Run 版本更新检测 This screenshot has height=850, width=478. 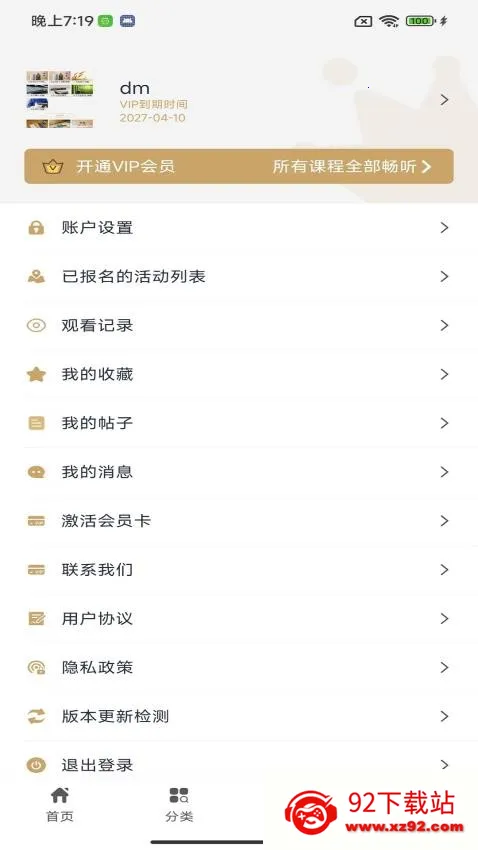pos(238,716)
